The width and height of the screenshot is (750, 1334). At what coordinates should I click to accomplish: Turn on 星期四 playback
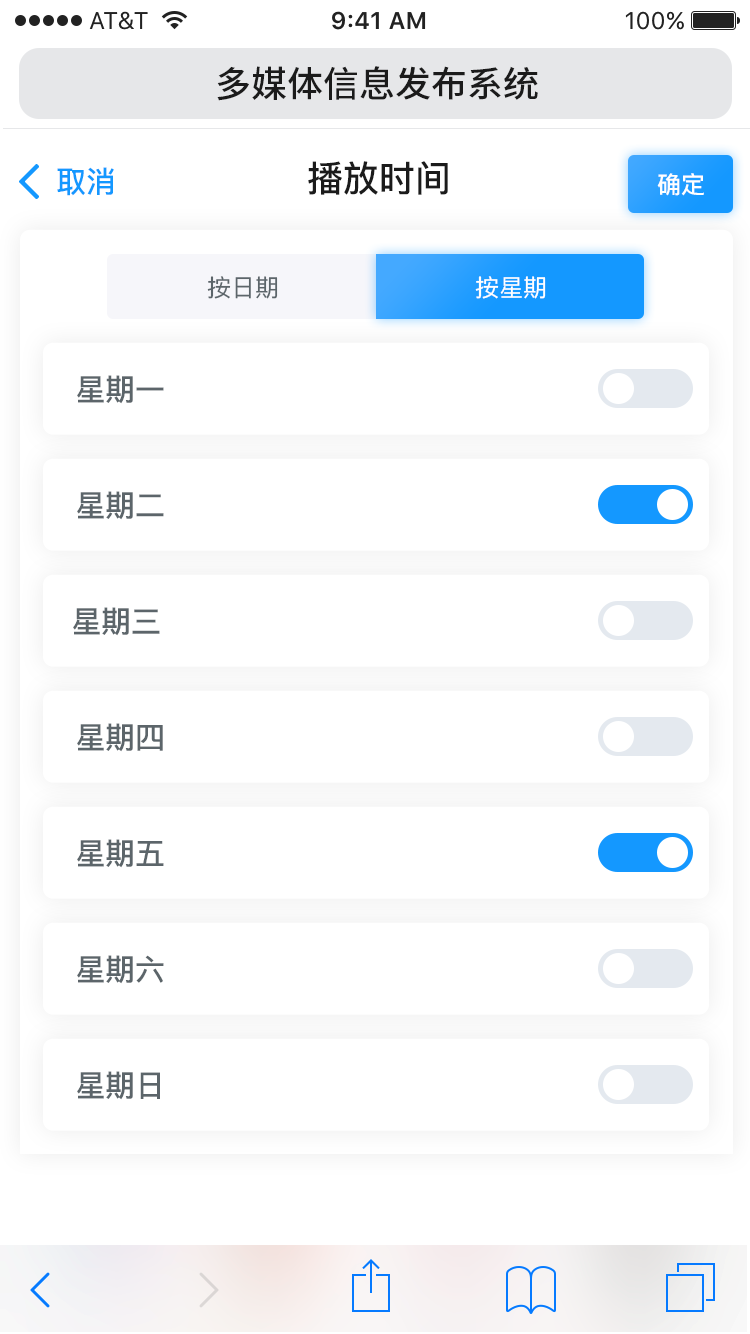coord(645,737)
